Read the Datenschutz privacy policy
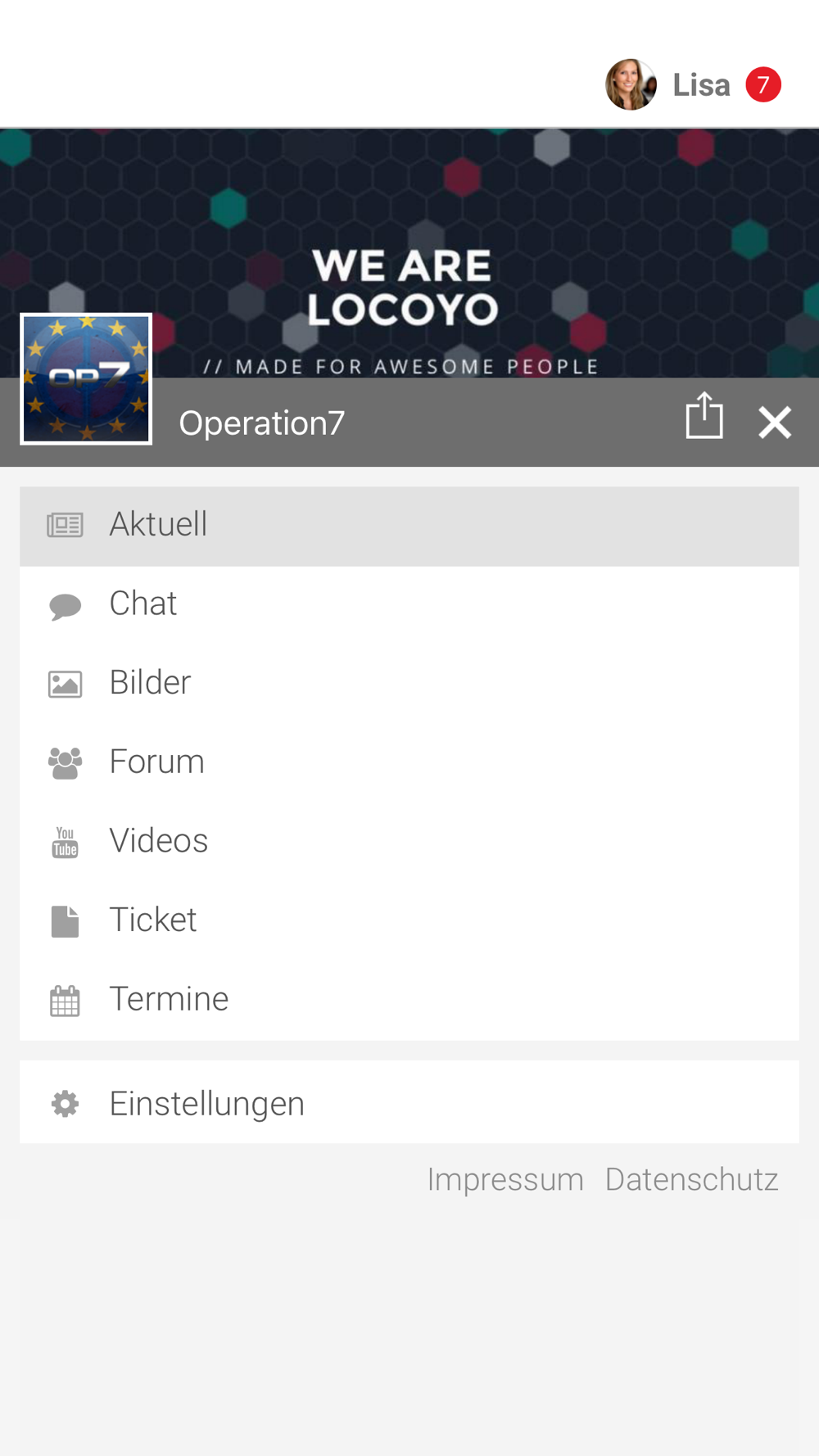The height and width of the screenshot is (1456, 819). coord(691,1180)
